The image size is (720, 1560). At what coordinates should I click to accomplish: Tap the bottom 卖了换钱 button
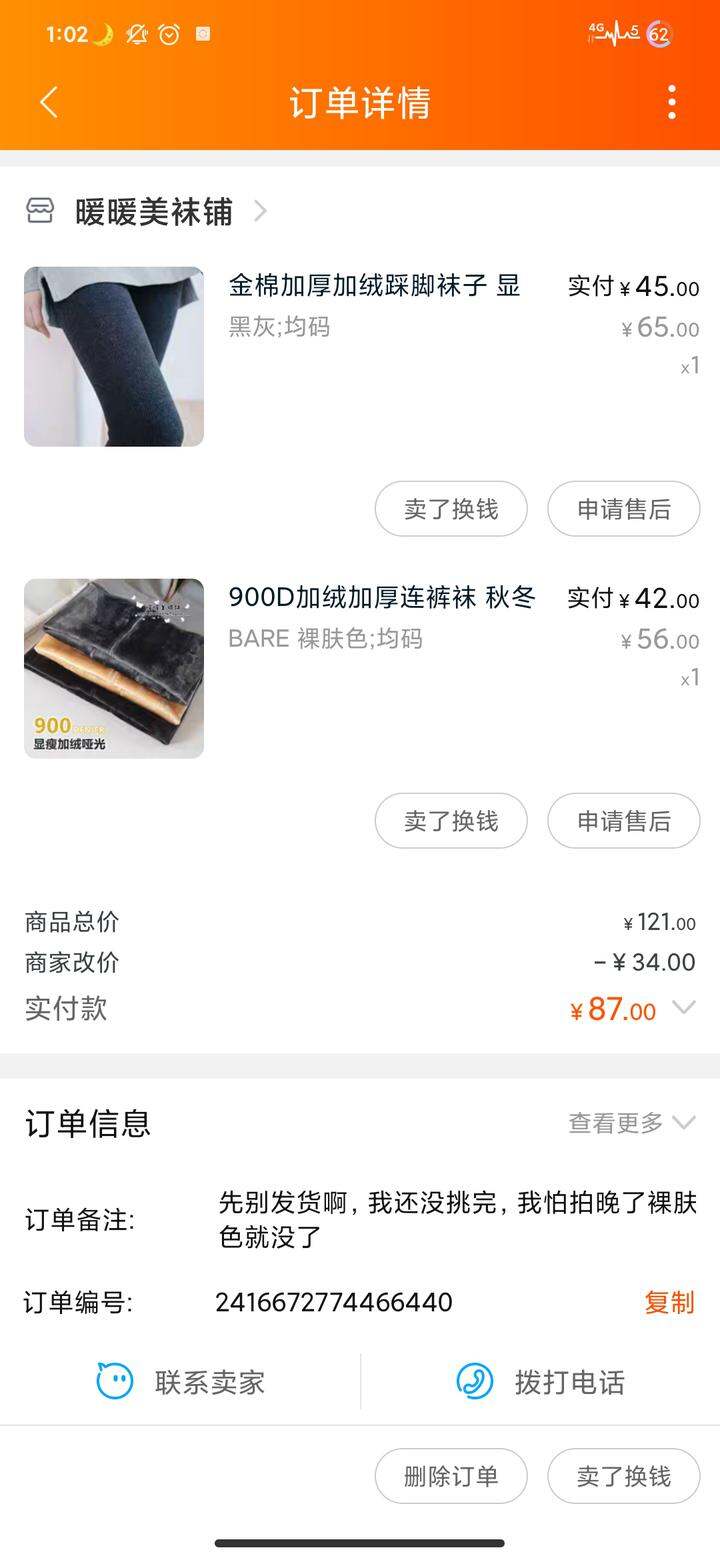(x=623, y=1476)
